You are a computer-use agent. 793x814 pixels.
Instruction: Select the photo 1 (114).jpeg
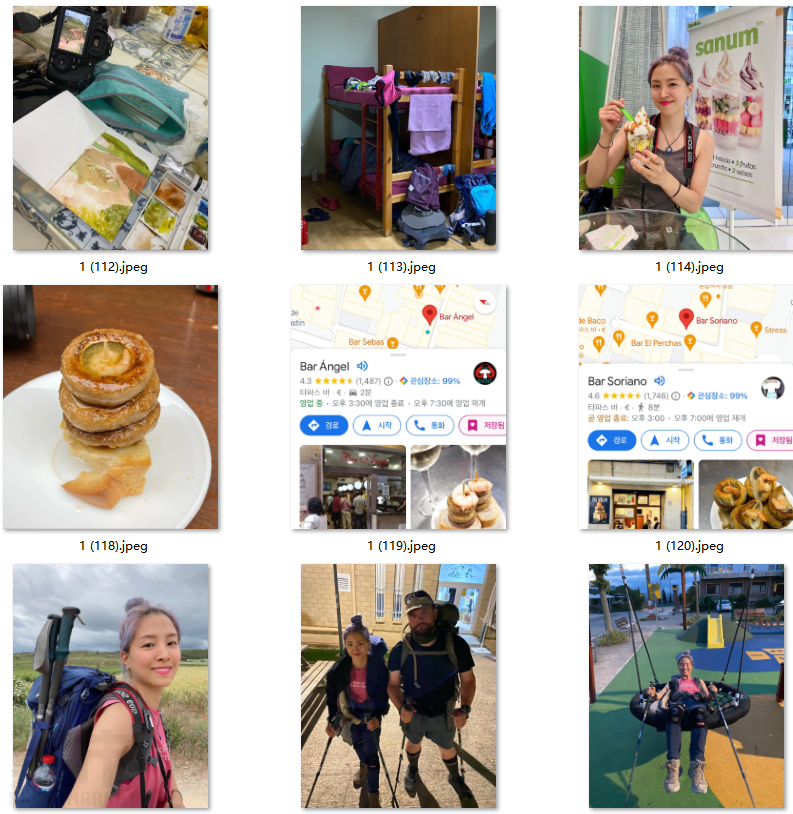pyautogui.click(x=685, y=128)
